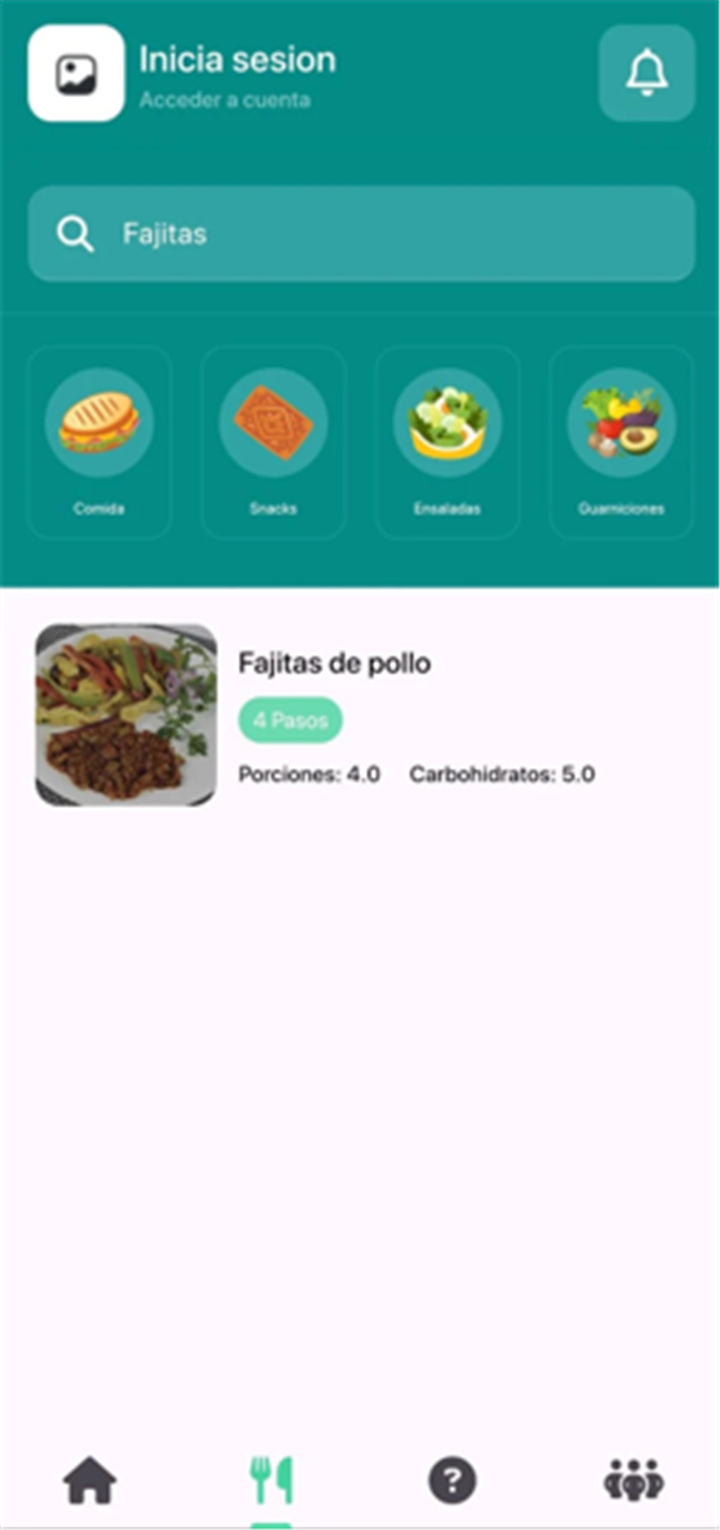720x1530 pixels.
Task: Select the Comida category
Action: [99, 442]
